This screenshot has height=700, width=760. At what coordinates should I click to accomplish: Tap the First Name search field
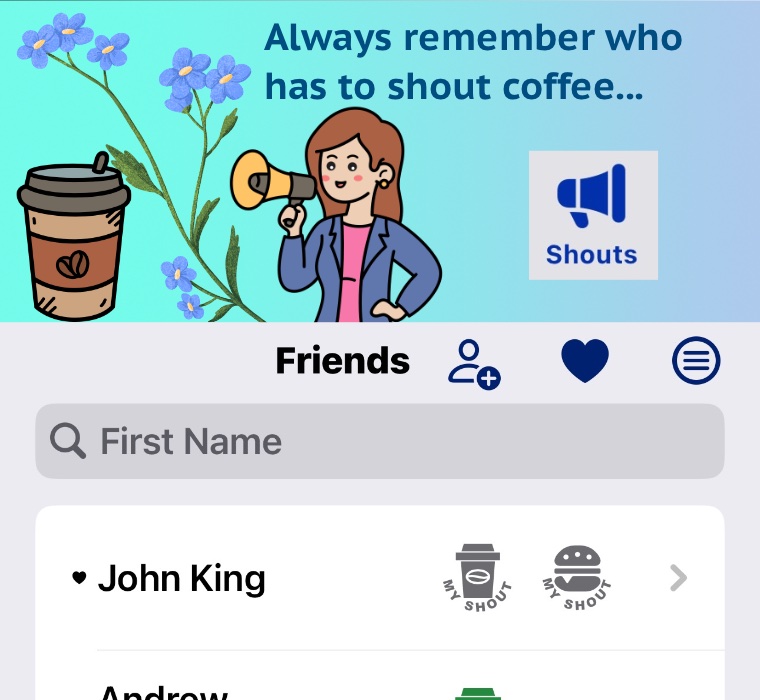click(380, 441)
